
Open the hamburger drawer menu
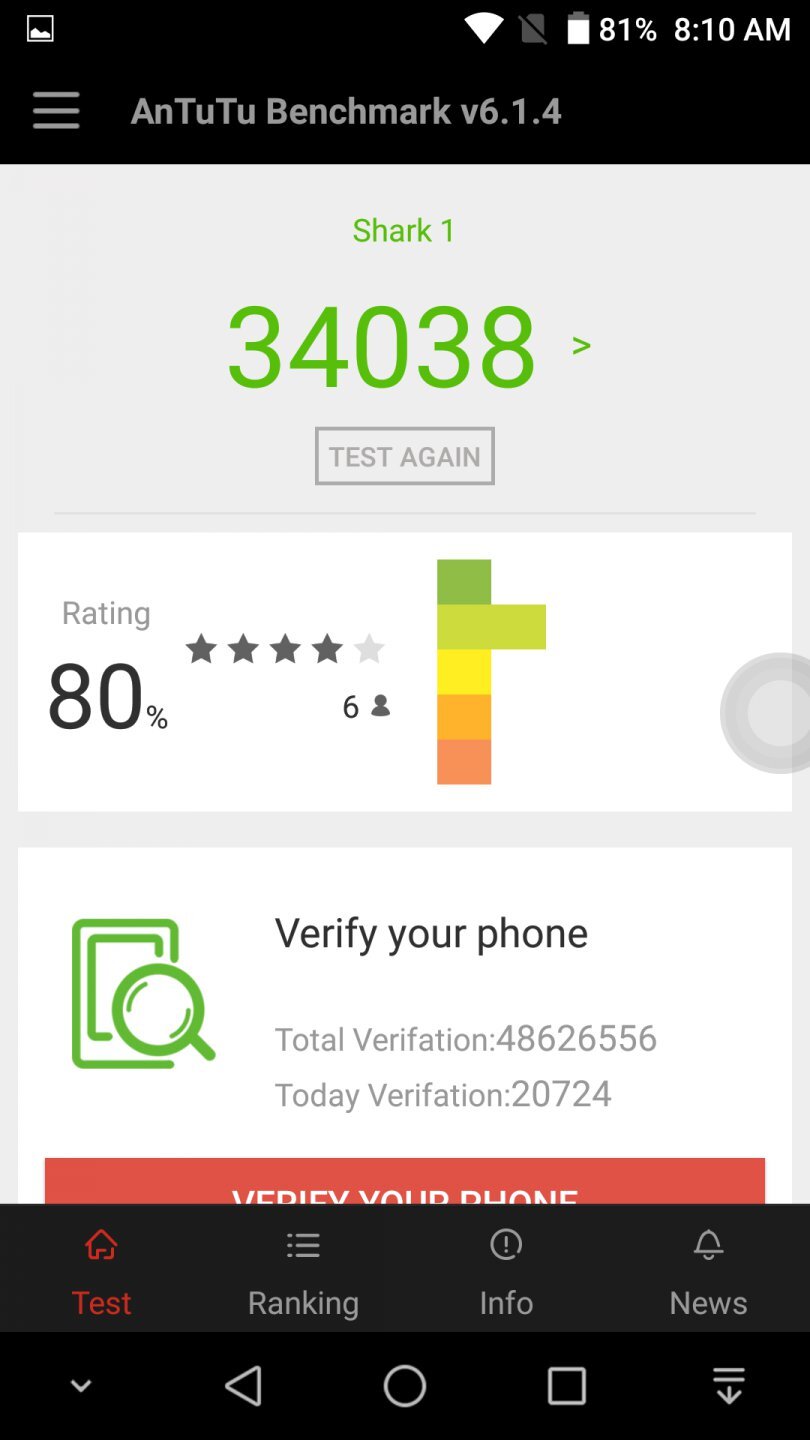coord(56,110)
